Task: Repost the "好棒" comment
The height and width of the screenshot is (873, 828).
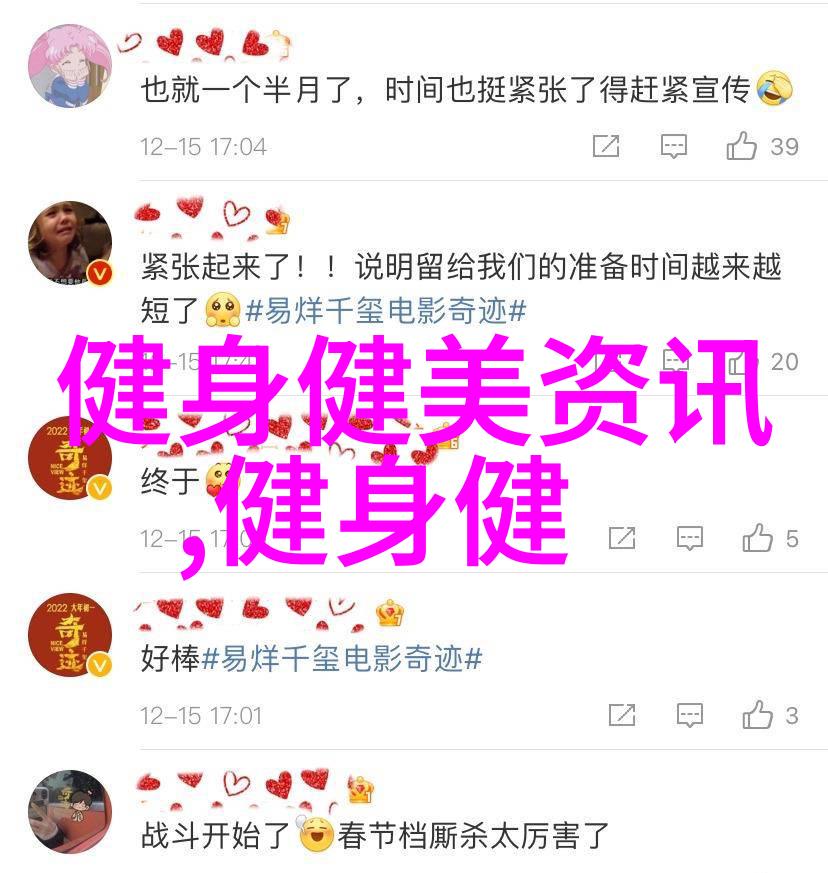Action: point(622,715)
